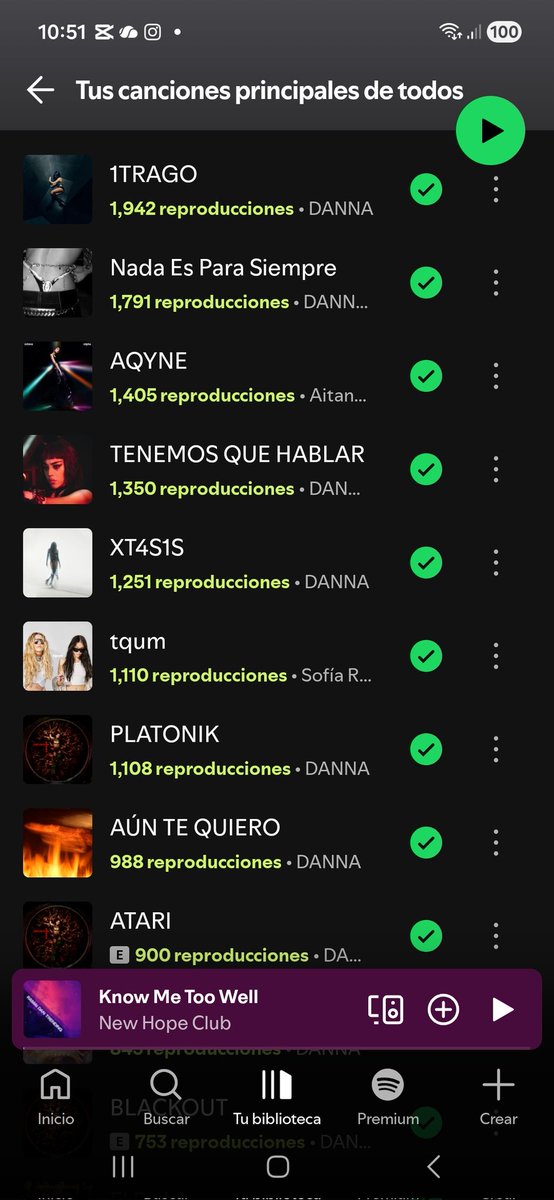Open the three-dot menu for XT4S1S
554x1200 pixels.
pos(496,562)
